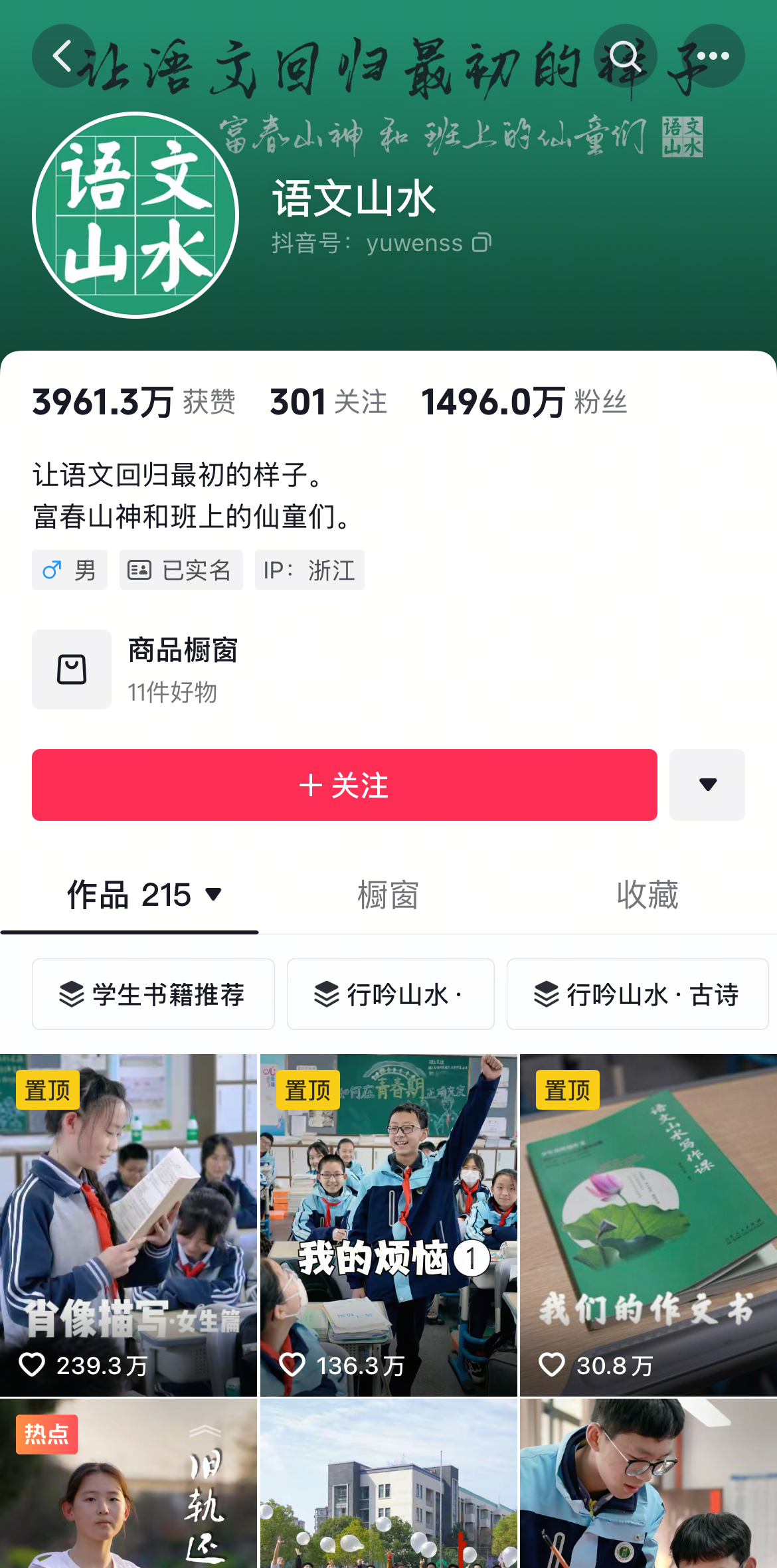777x1568 pixels.
Task: Copy the Douyin ID yuwenss
Action: (482, 242)
